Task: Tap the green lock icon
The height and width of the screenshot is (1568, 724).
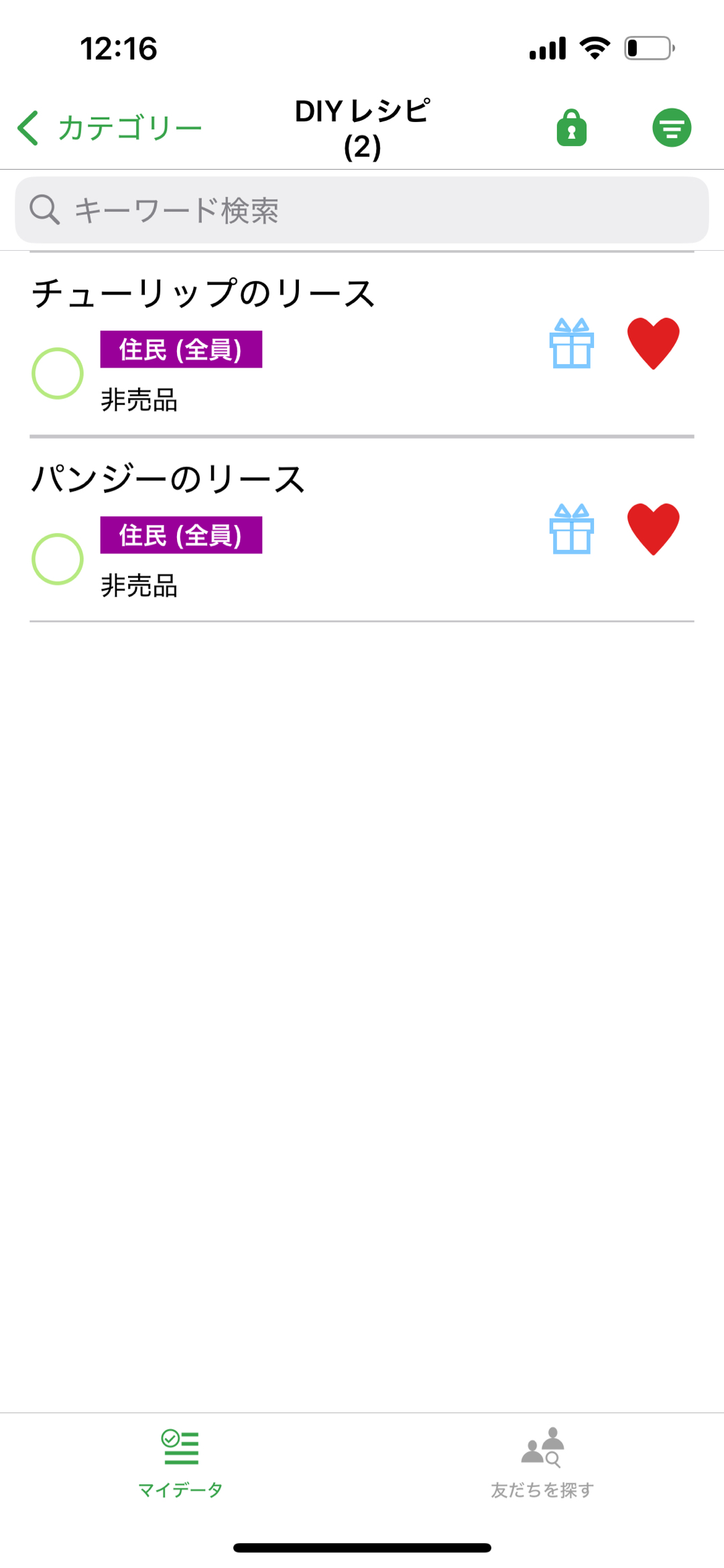Action: pos(571,127)
